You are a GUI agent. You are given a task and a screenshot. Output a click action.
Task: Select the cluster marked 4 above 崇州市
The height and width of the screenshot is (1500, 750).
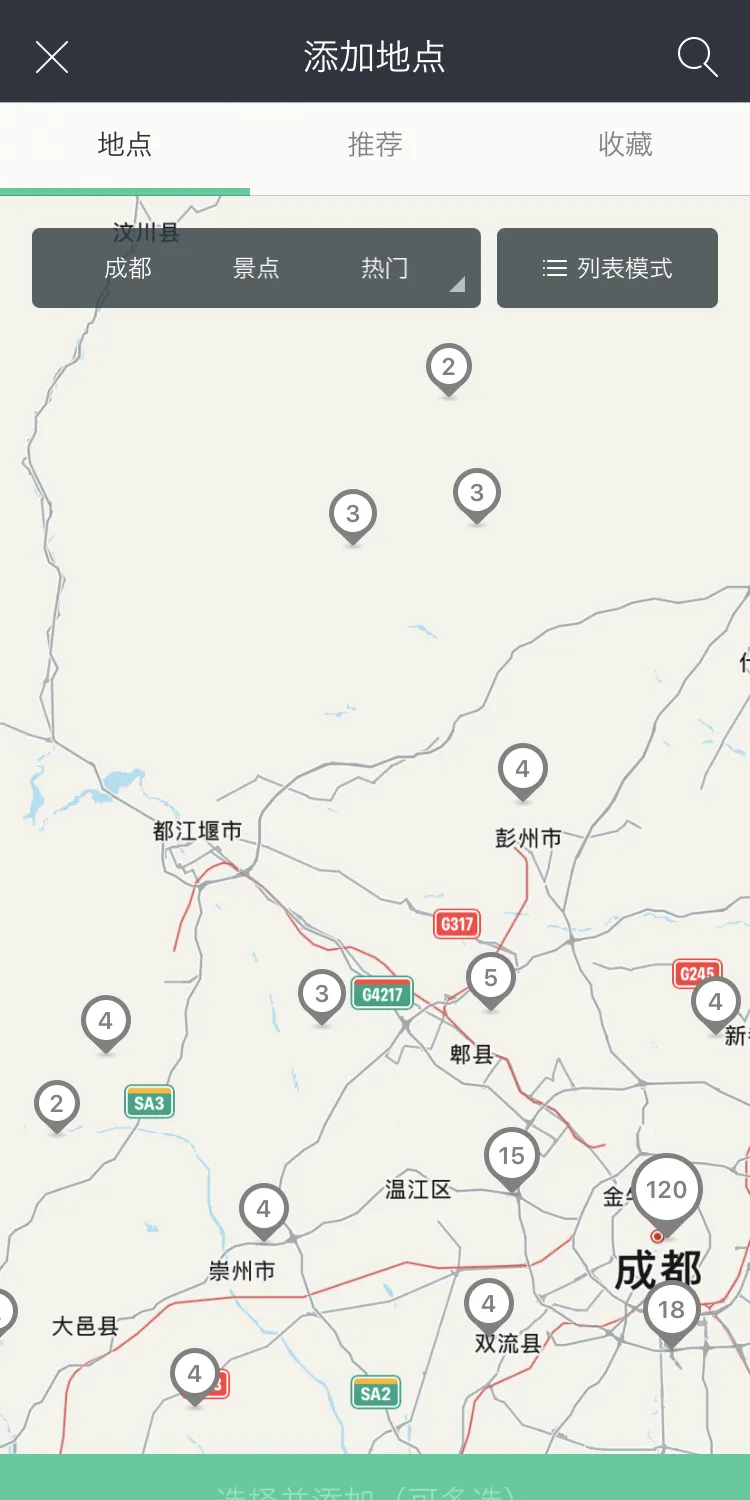pos(263,1210)
